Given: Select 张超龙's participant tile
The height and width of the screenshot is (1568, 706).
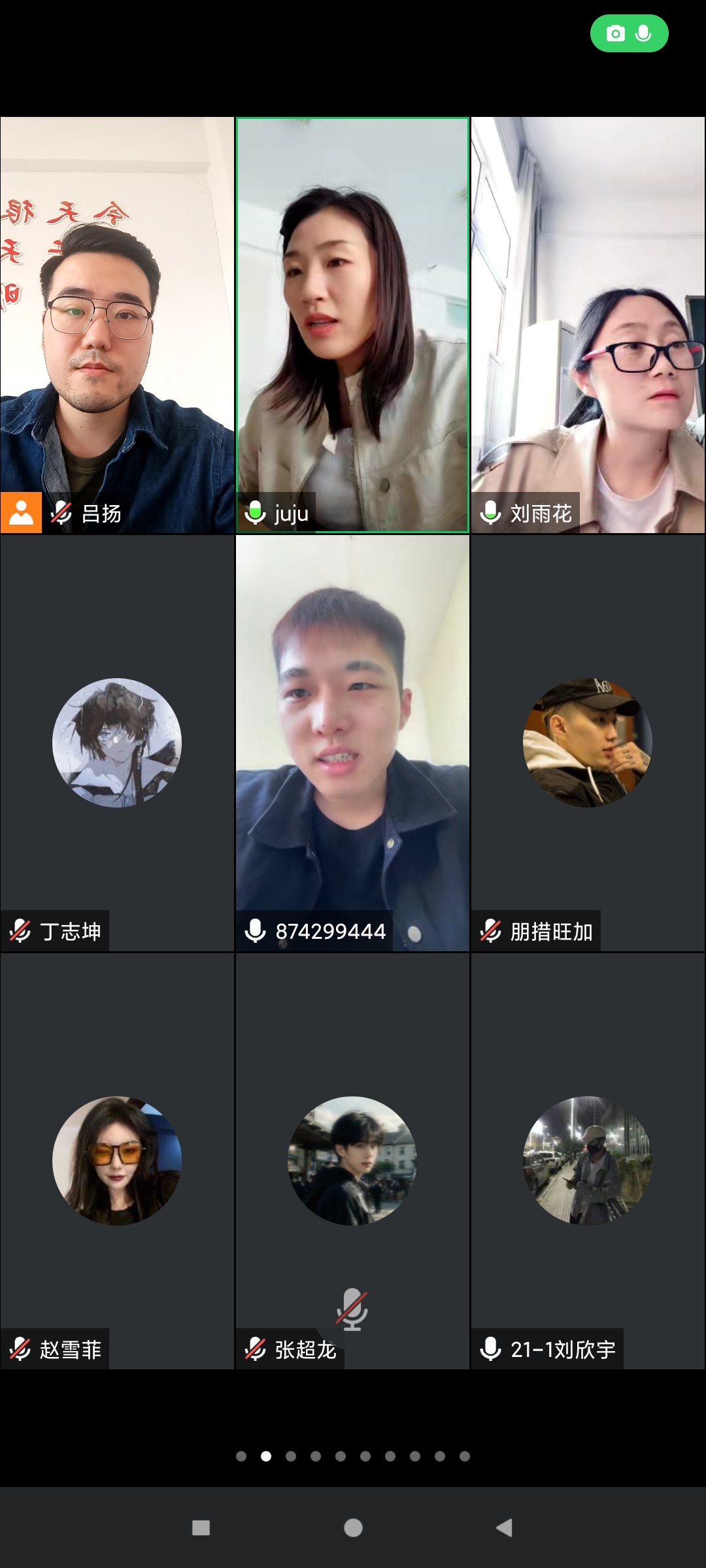Looking at the screenshot, I should [x=352, y=1160].
